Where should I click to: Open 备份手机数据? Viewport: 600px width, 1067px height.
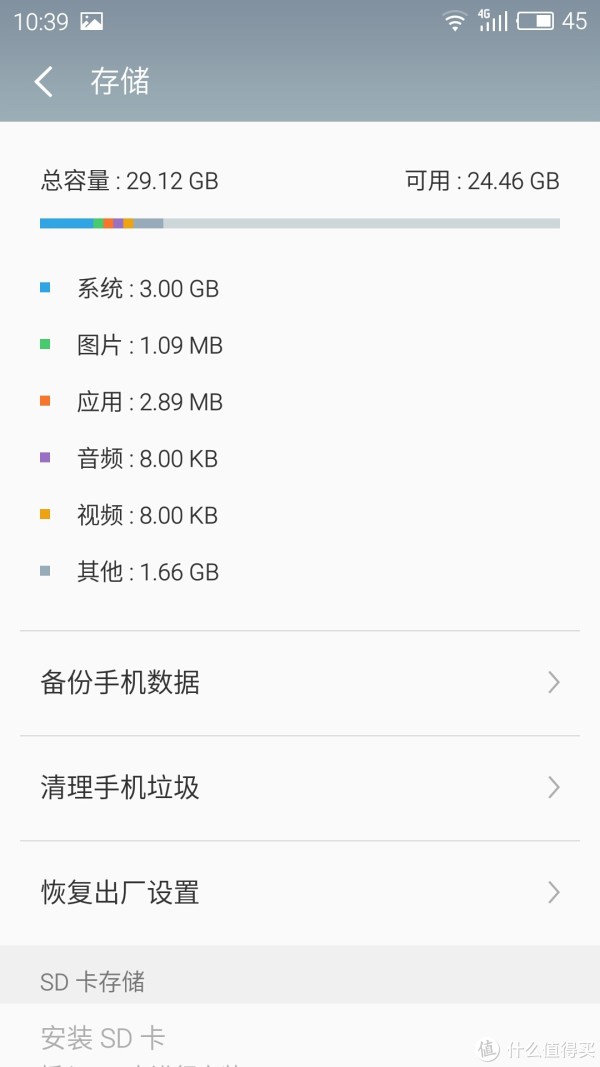[300, 683]
